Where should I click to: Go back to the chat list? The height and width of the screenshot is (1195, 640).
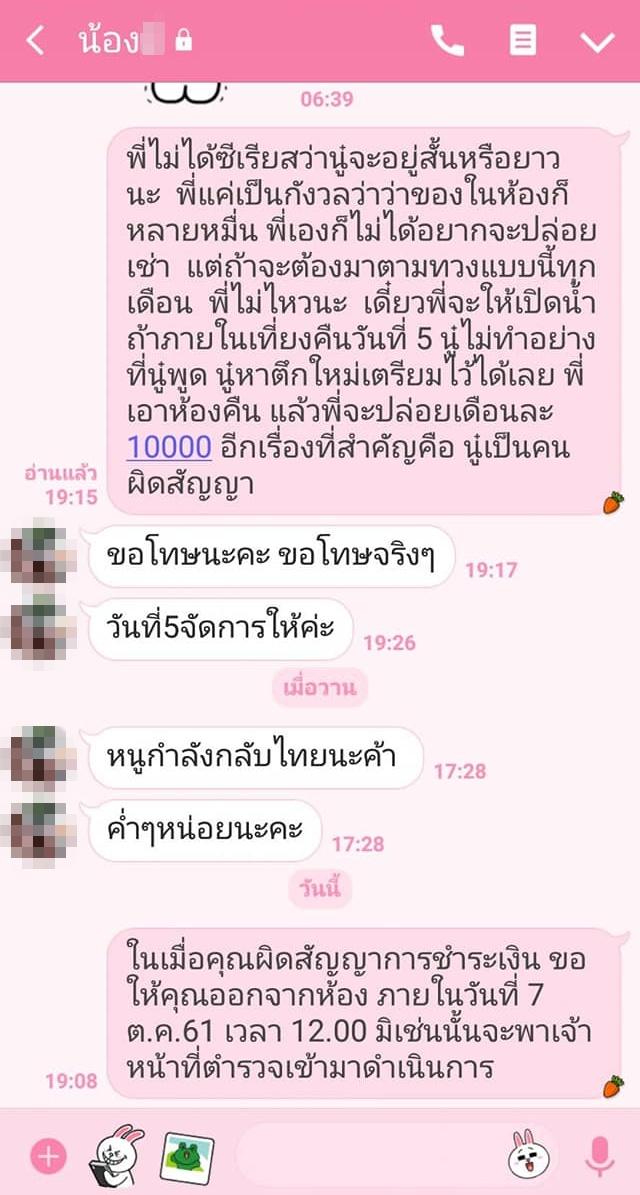pos(36,41)
